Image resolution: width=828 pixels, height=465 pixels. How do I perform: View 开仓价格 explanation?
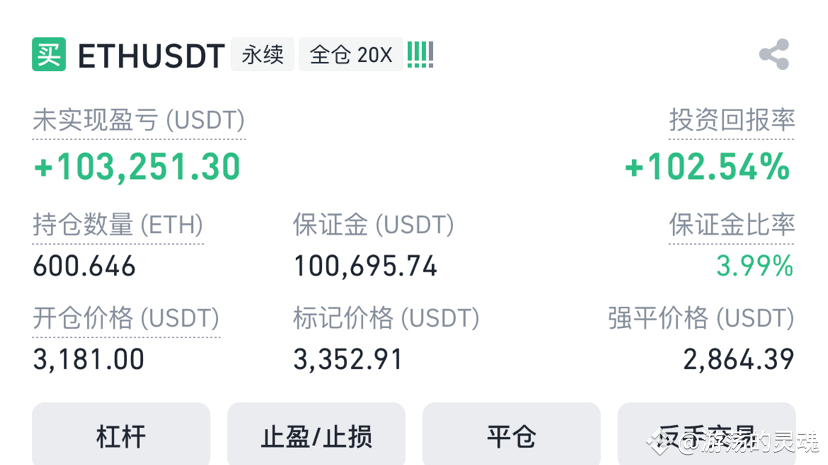pyautogui.click(x=126, y=319)
